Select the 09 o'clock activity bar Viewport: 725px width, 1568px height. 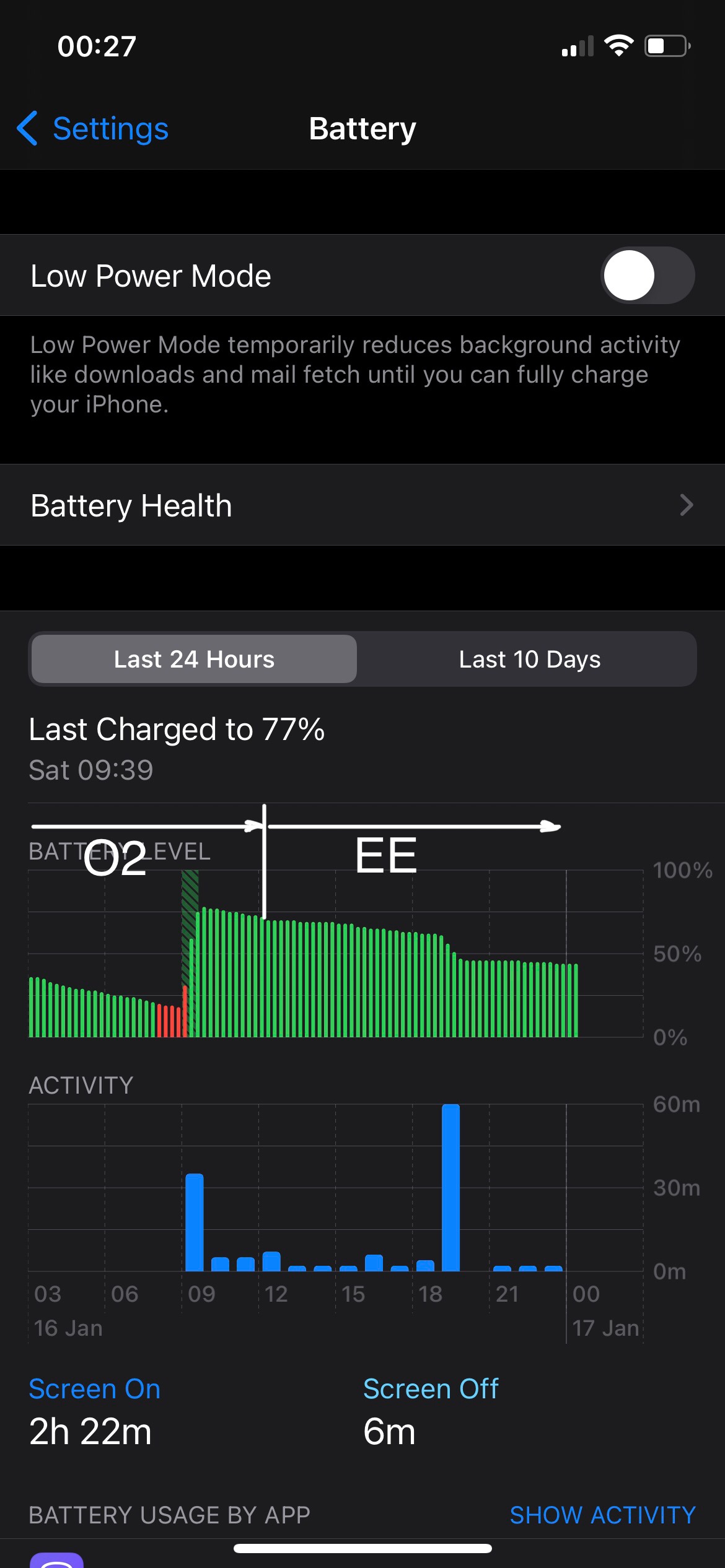[x=195, y=1222]
